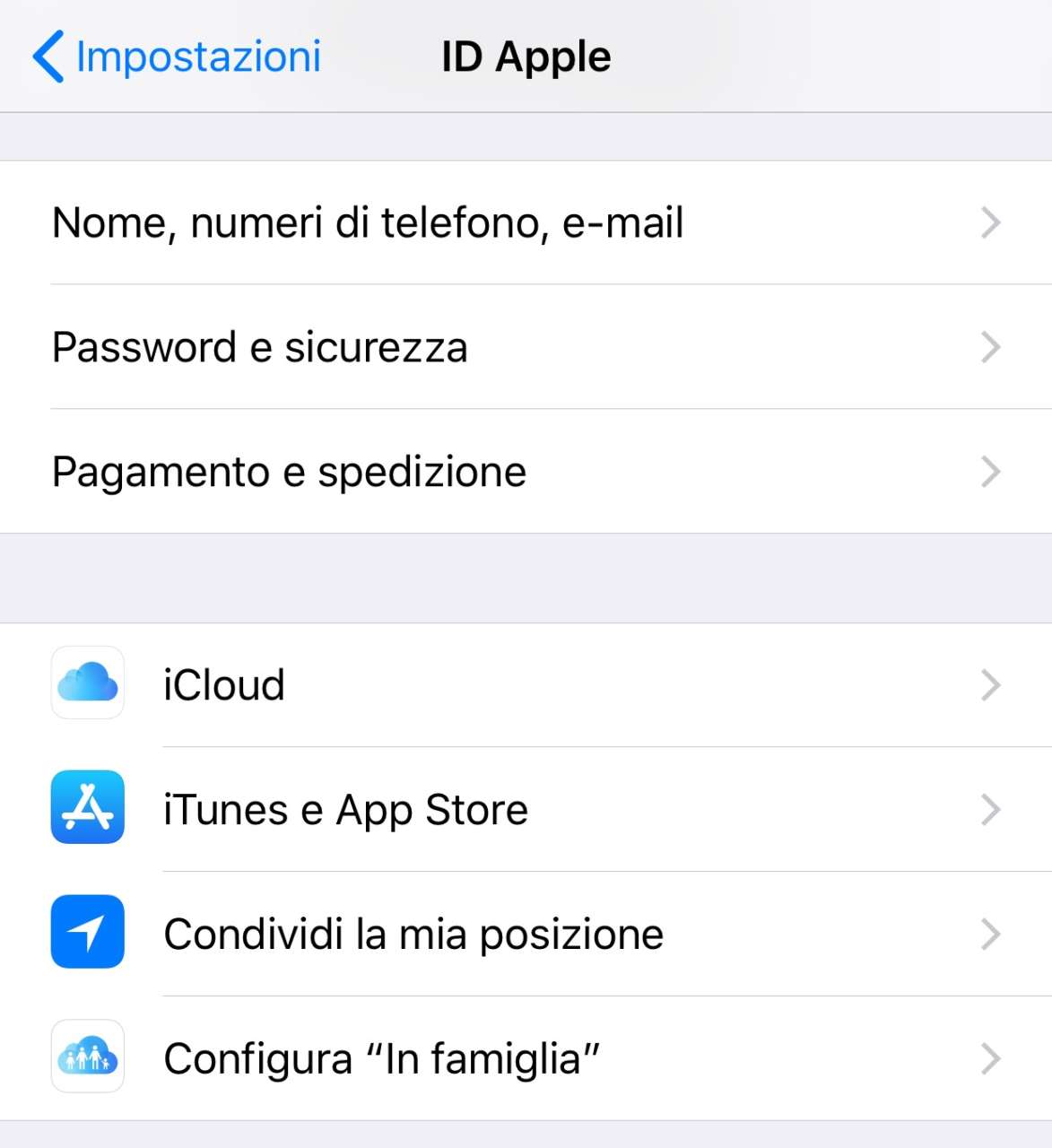1052x1148 pixels.
Task: Tap Condividi la mia posizione
Action: point(526,935)
